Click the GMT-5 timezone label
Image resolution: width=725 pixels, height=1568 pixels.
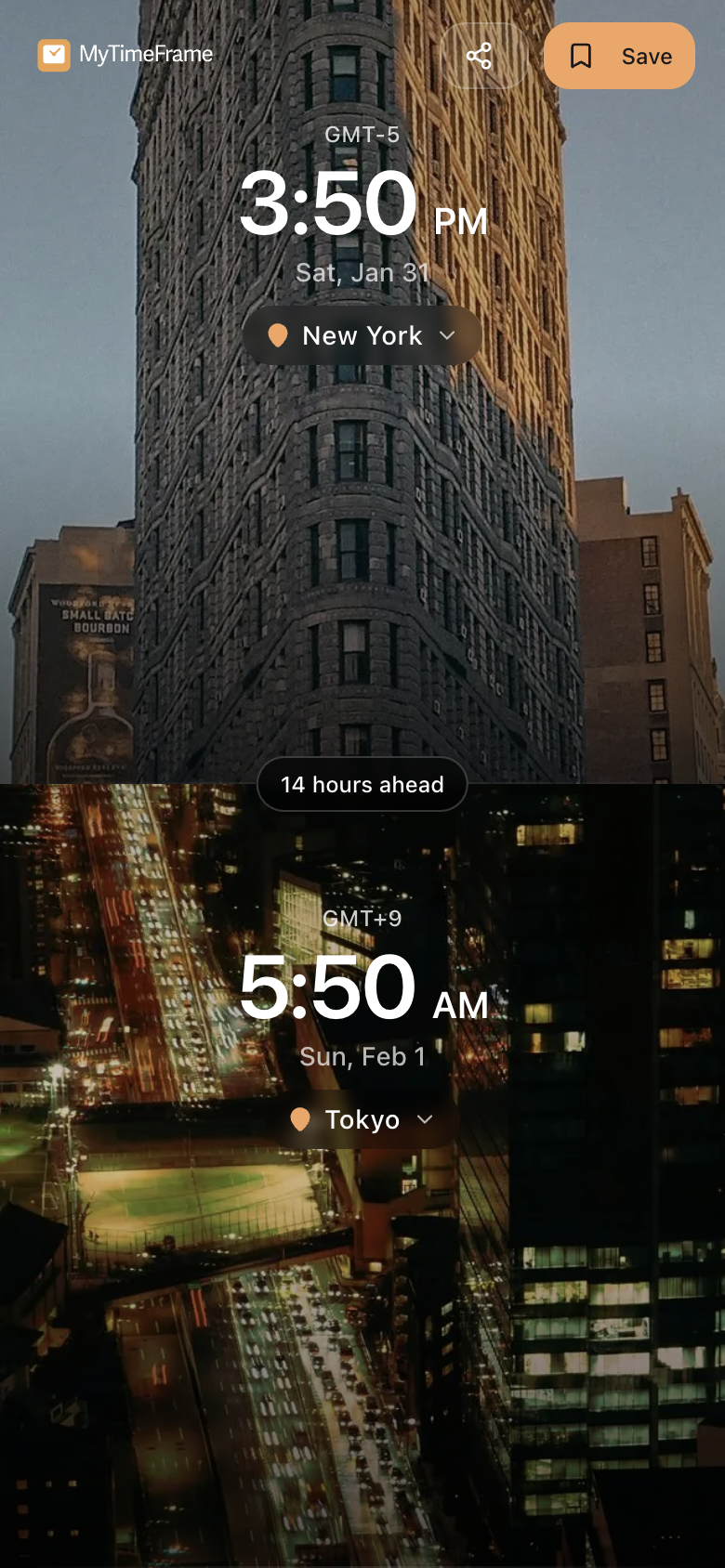(362, 135)
